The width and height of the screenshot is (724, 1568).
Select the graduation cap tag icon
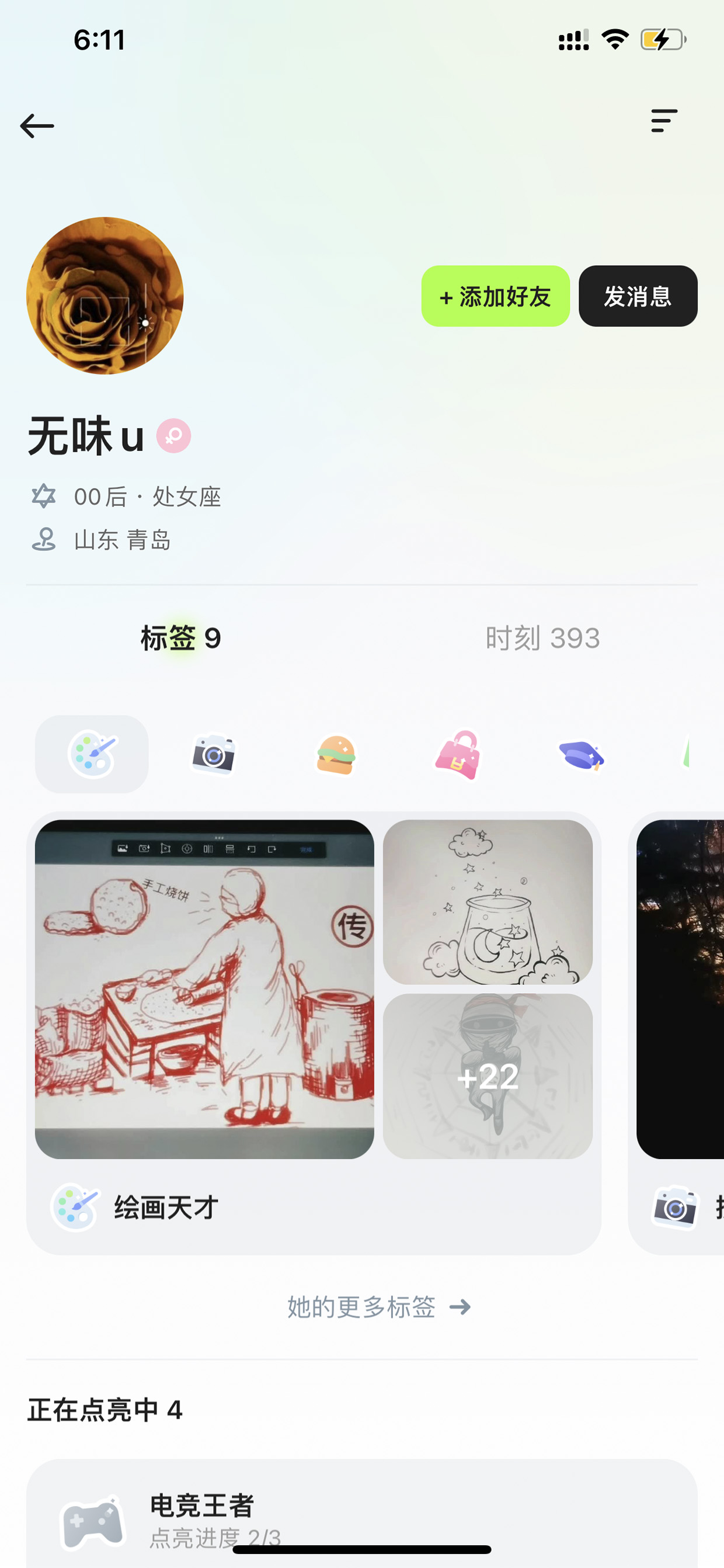pyautogui.click(x=581, y=755)
